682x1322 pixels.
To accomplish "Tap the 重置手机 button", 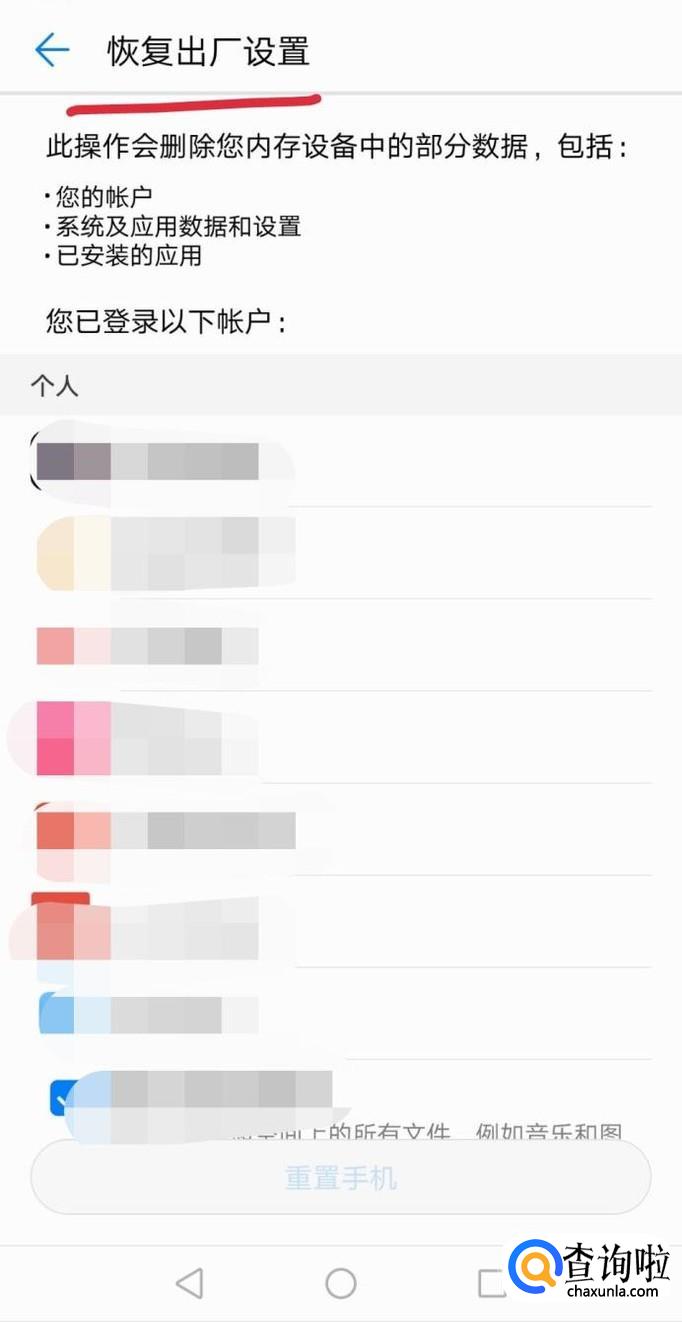I will tap(341, 1177).
